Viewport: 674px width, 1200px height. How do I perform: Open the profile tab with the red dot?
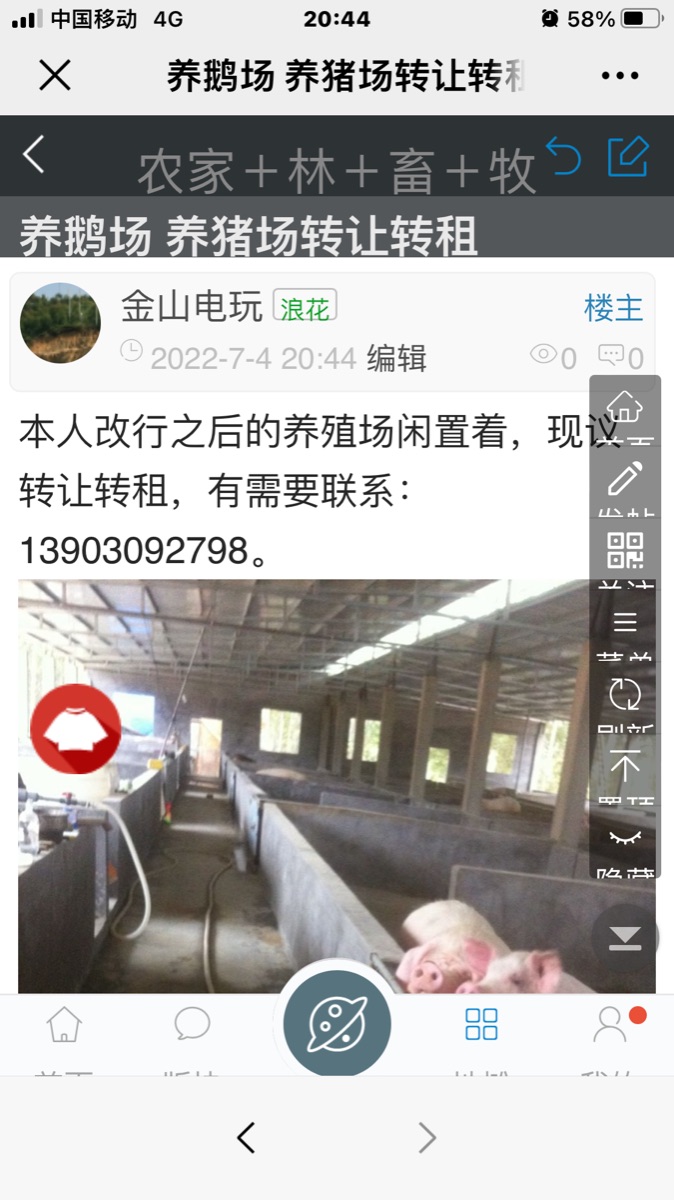tap(610, 1030)
